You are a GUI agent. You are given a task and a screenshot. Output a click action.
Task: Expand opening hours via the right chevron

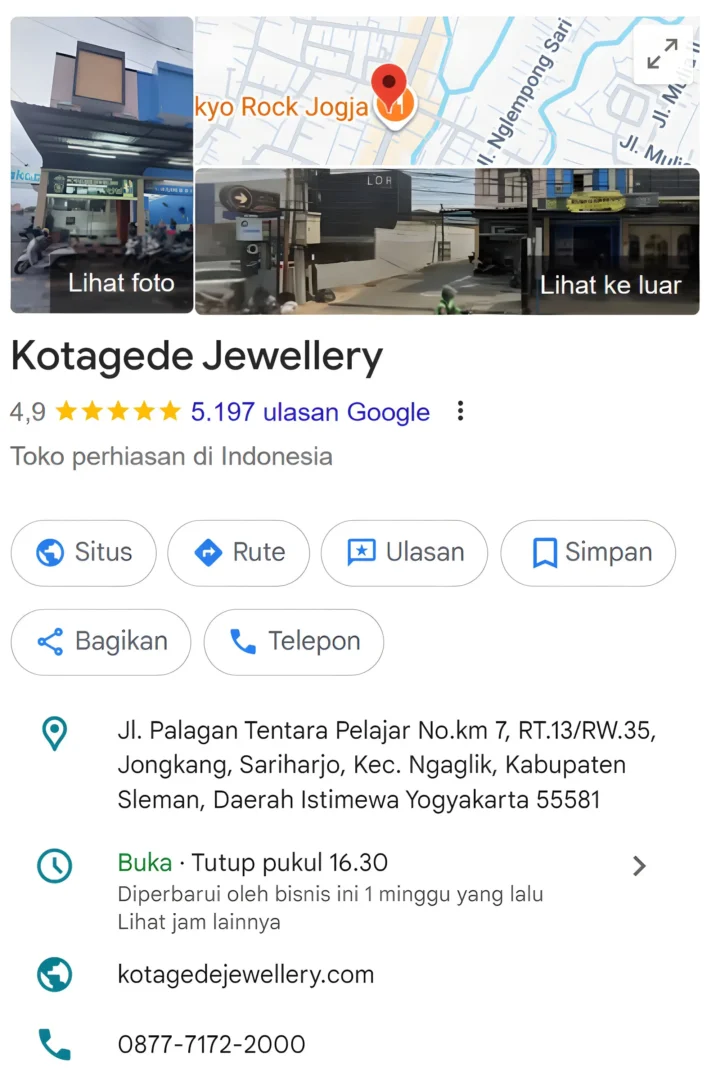coord(639,866)
